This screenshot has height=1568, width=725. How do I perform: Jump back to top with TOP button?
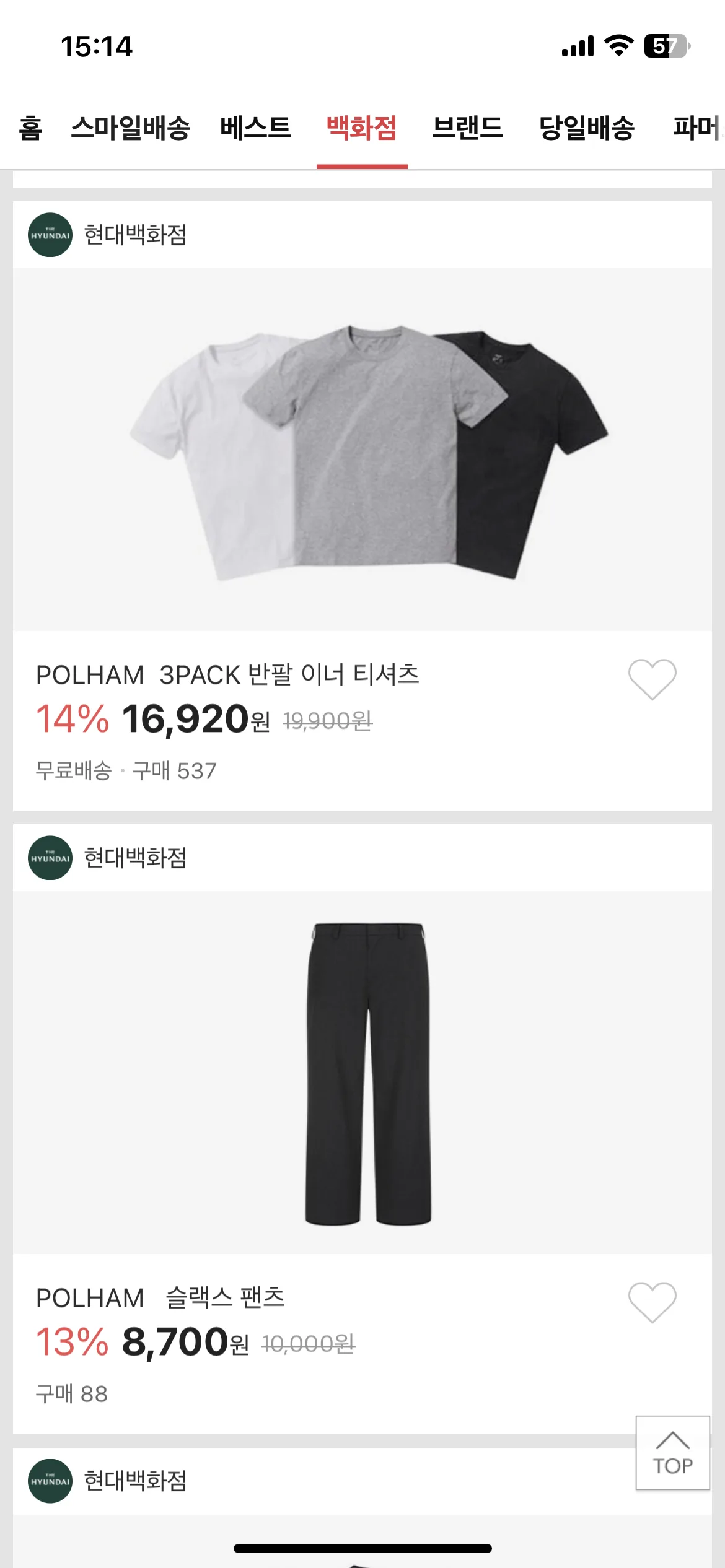click(672, 1452)
